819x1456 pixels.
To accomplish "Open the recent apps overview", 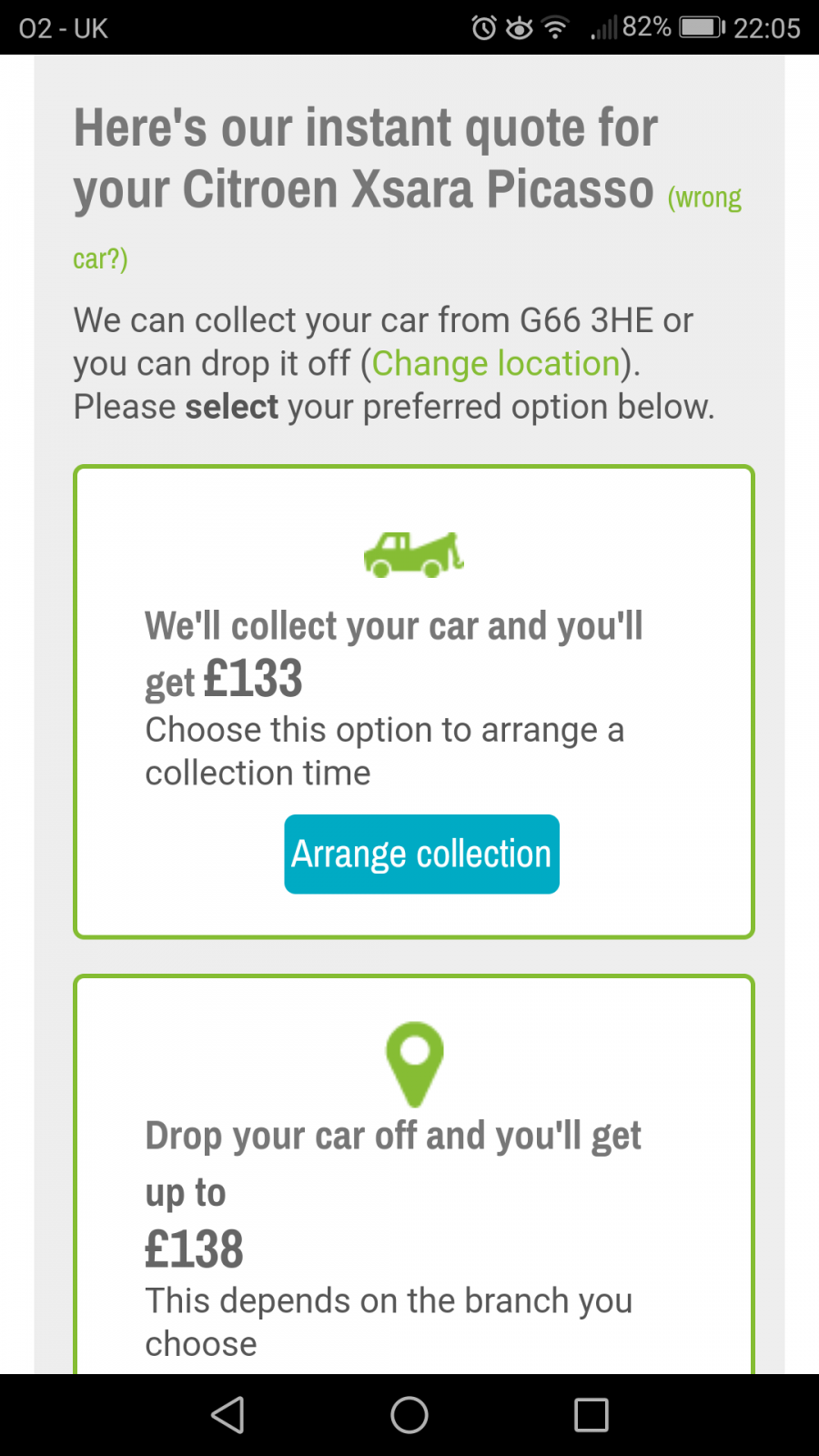I will point(591,1415).
